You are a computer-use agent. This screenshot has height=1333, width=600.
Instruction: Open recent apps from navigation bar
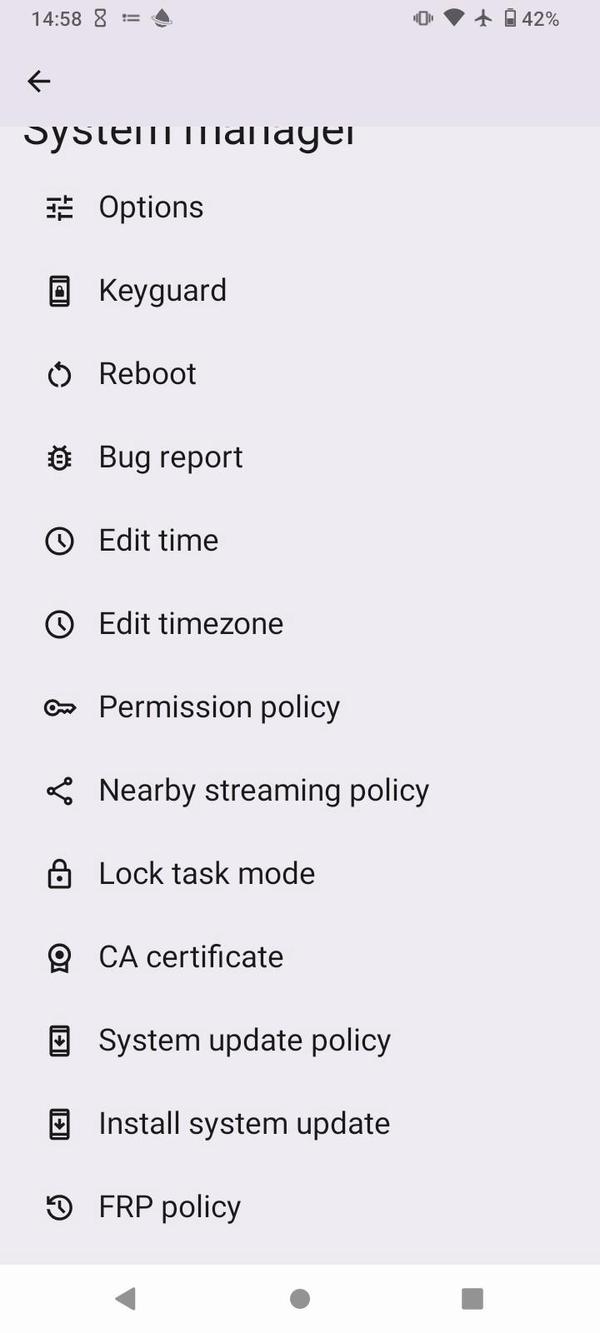pyautogui.click(x=472, y=1298)
